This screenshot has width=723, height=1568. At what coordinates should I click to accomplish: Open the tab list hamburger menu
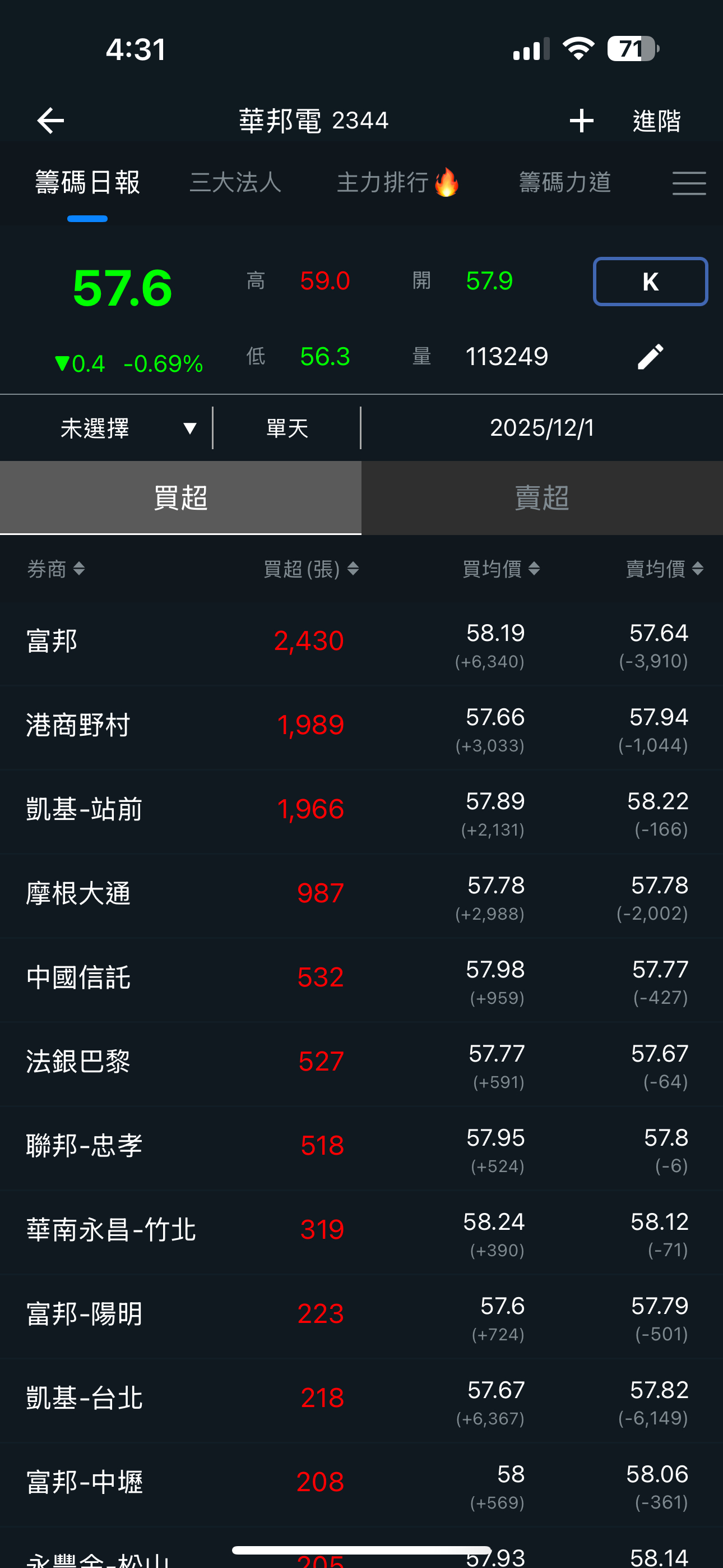689,183
